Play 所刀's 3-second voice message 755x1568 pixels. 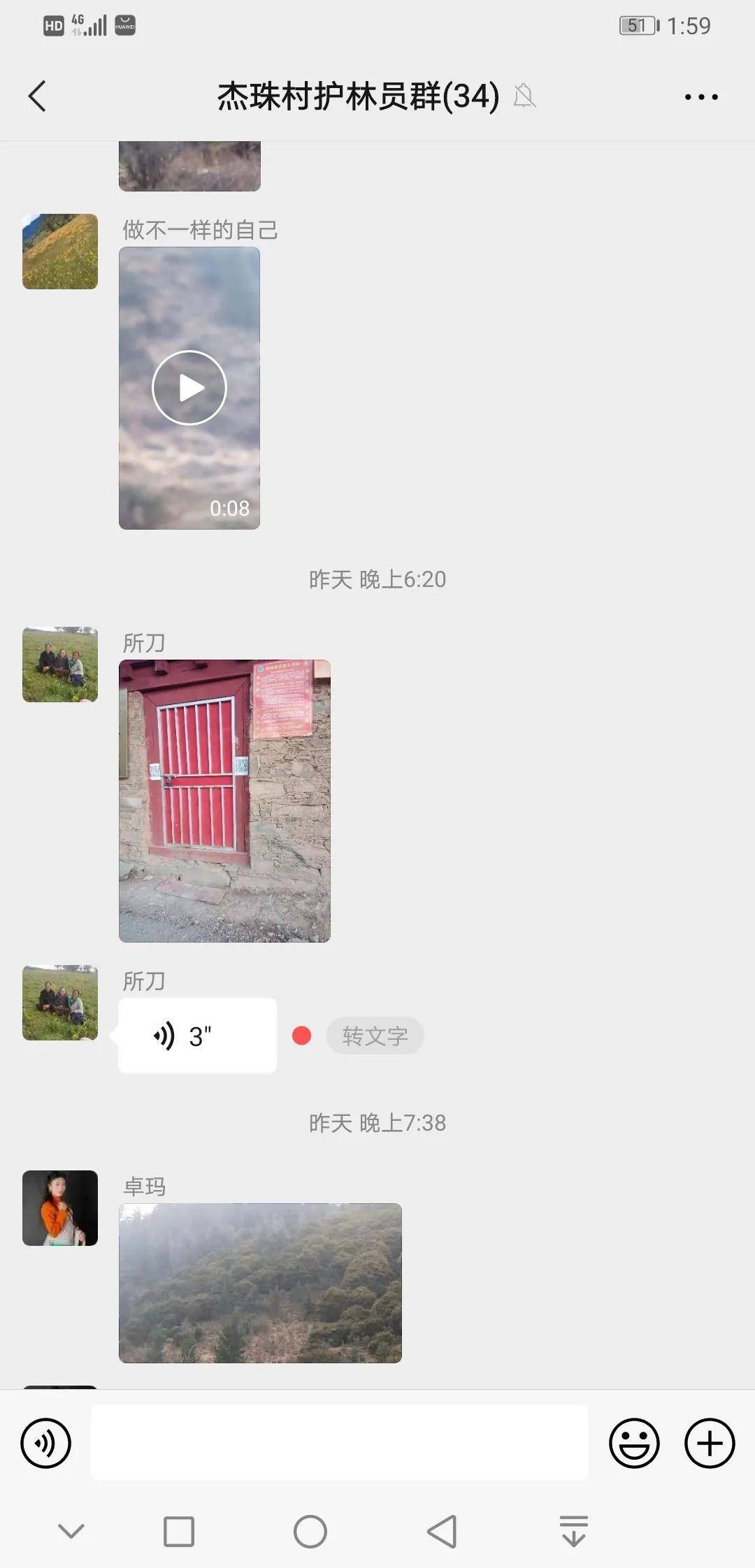point(197,1036)
